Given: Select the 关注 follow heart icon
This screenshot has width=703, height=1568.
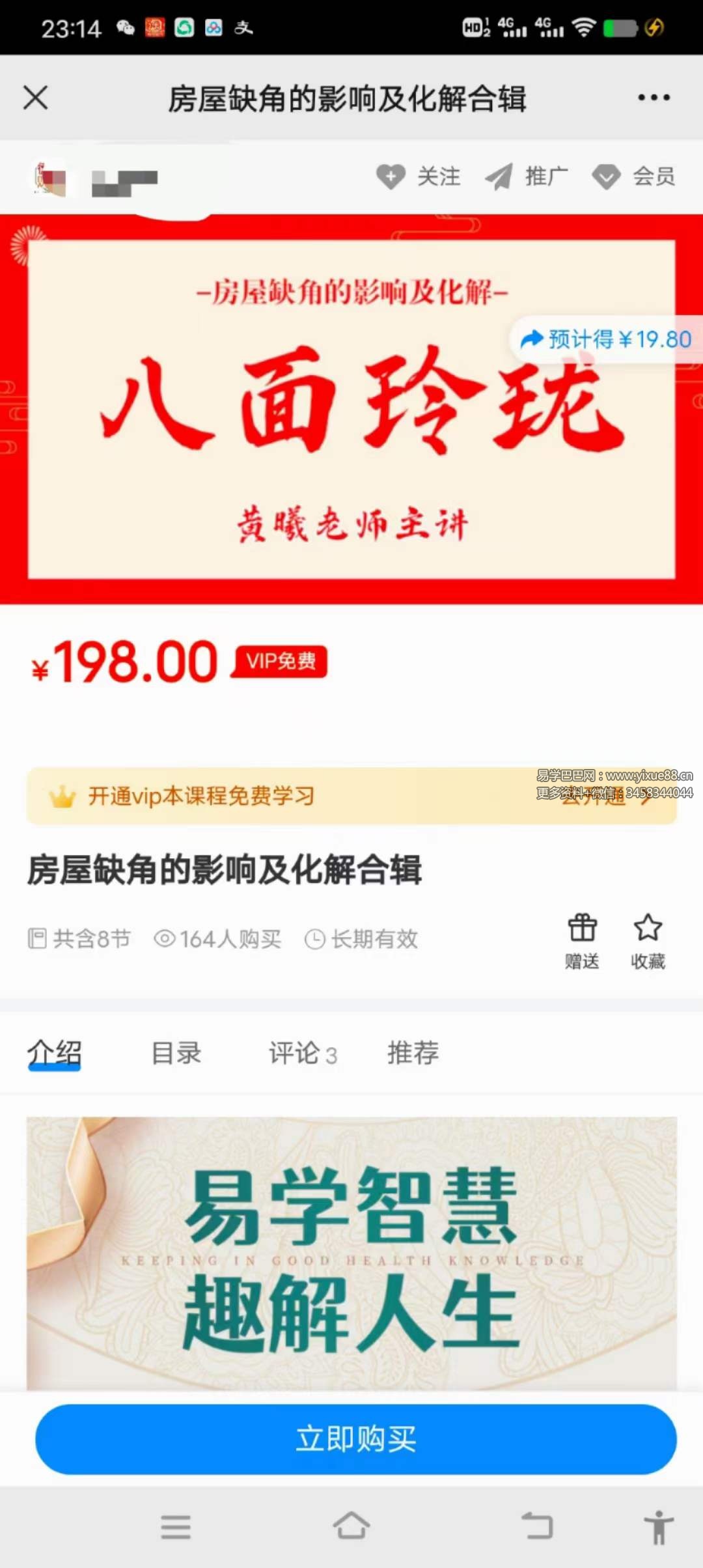Looking at the screenshot, I should coord(391,176).
